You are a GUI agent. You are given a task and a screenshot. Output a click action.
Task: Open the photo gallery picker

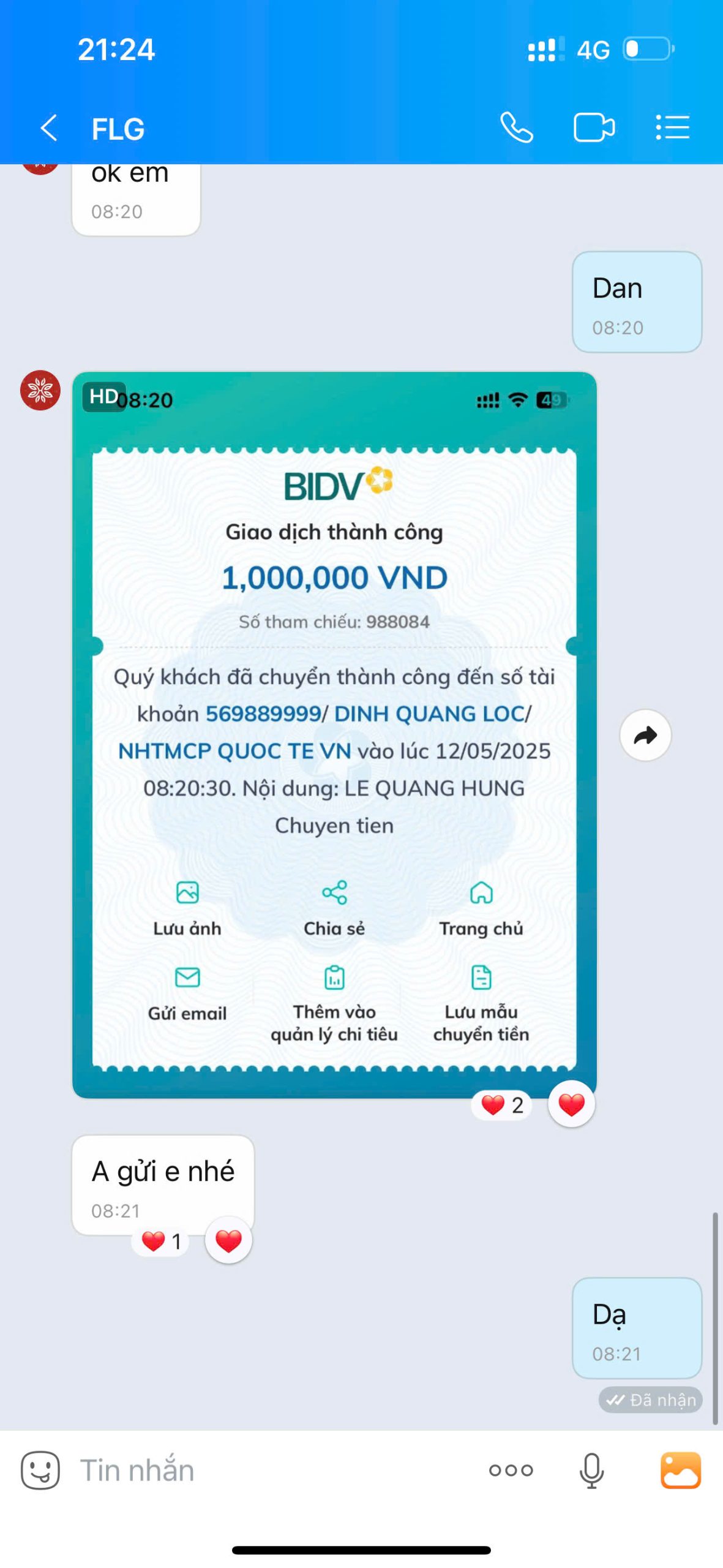[x=680, y=1470]
